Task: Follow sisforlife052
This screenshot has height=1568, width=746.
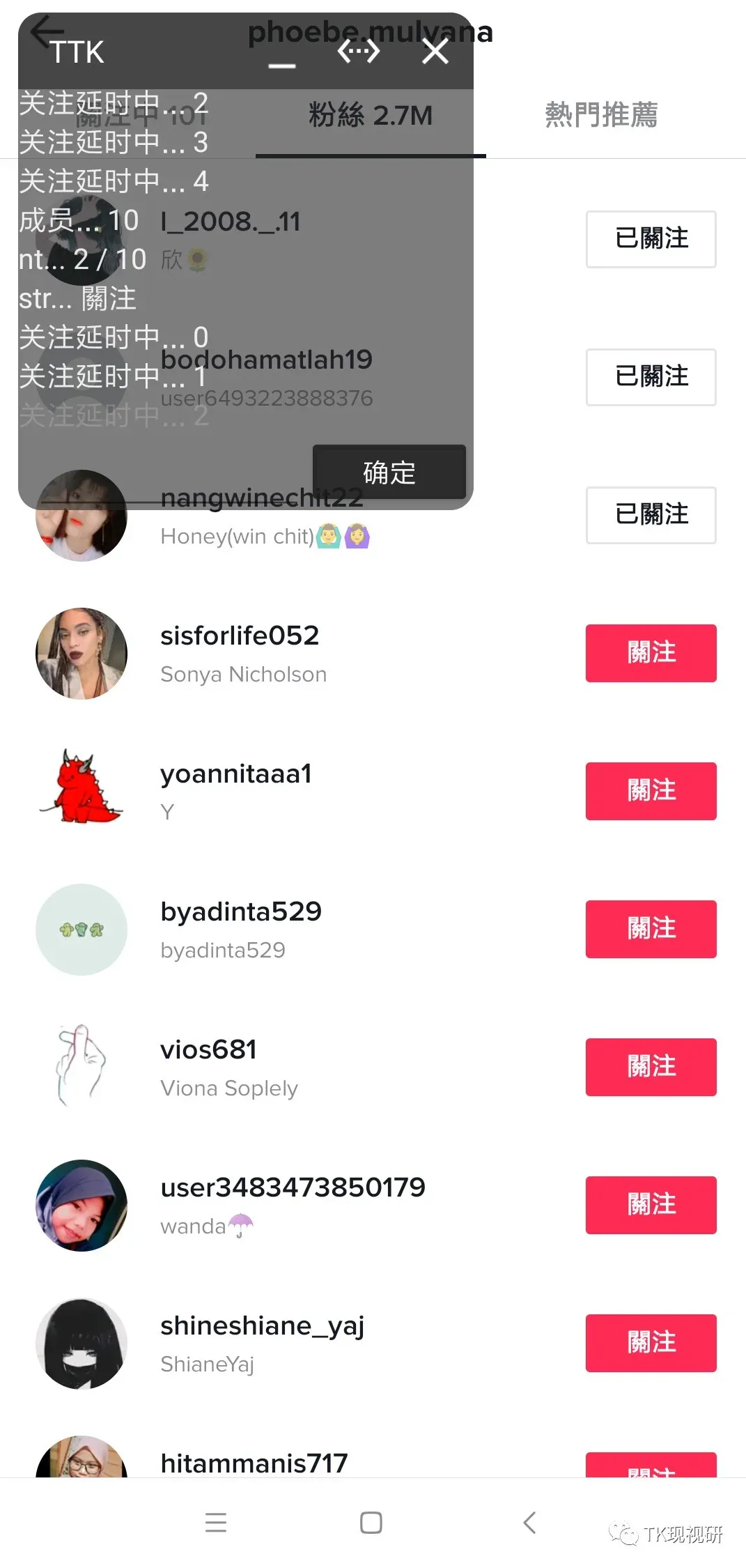Action: tap(651, 653)
